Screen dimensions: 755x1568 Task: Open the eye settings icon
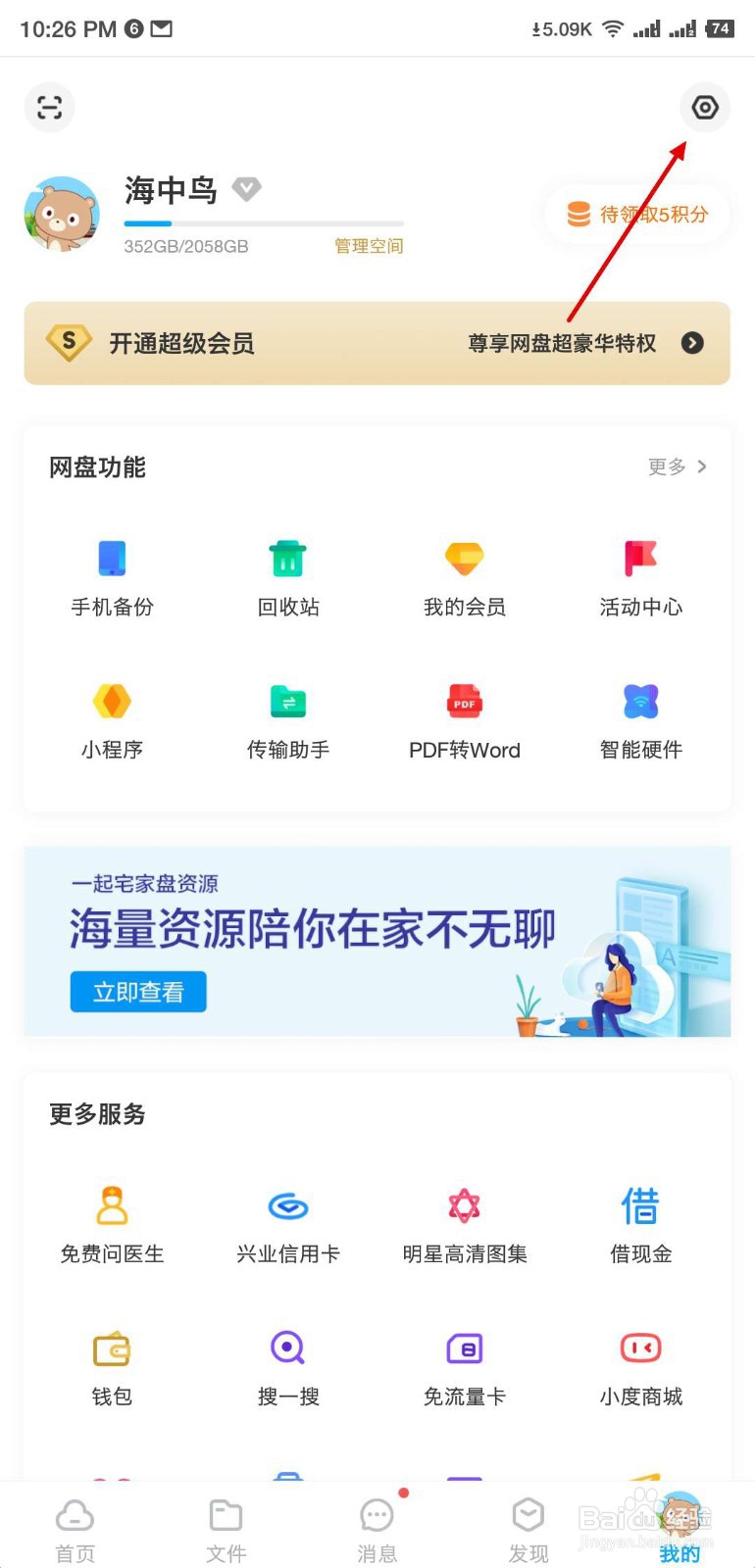(705, 108)
